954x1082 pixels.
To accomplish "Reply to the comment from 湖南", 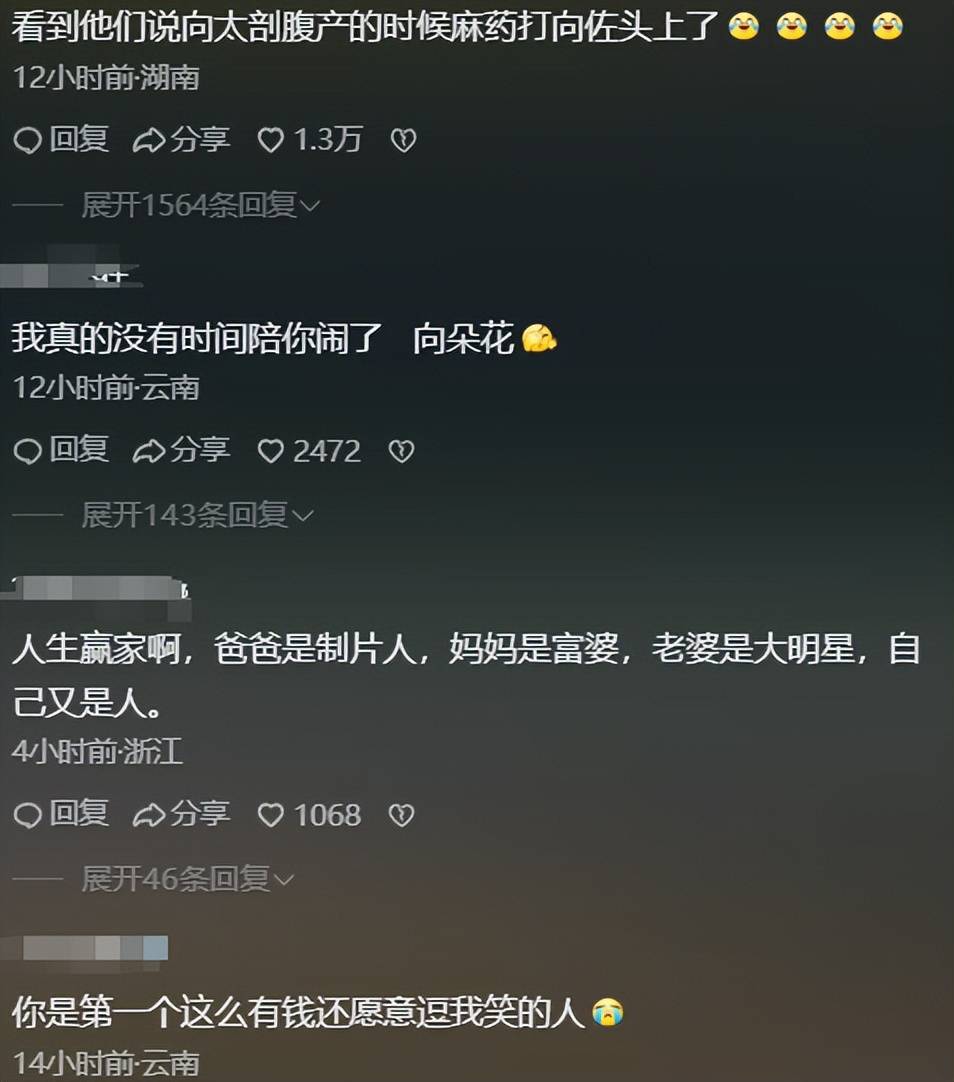I will click(x=60, y=140).
